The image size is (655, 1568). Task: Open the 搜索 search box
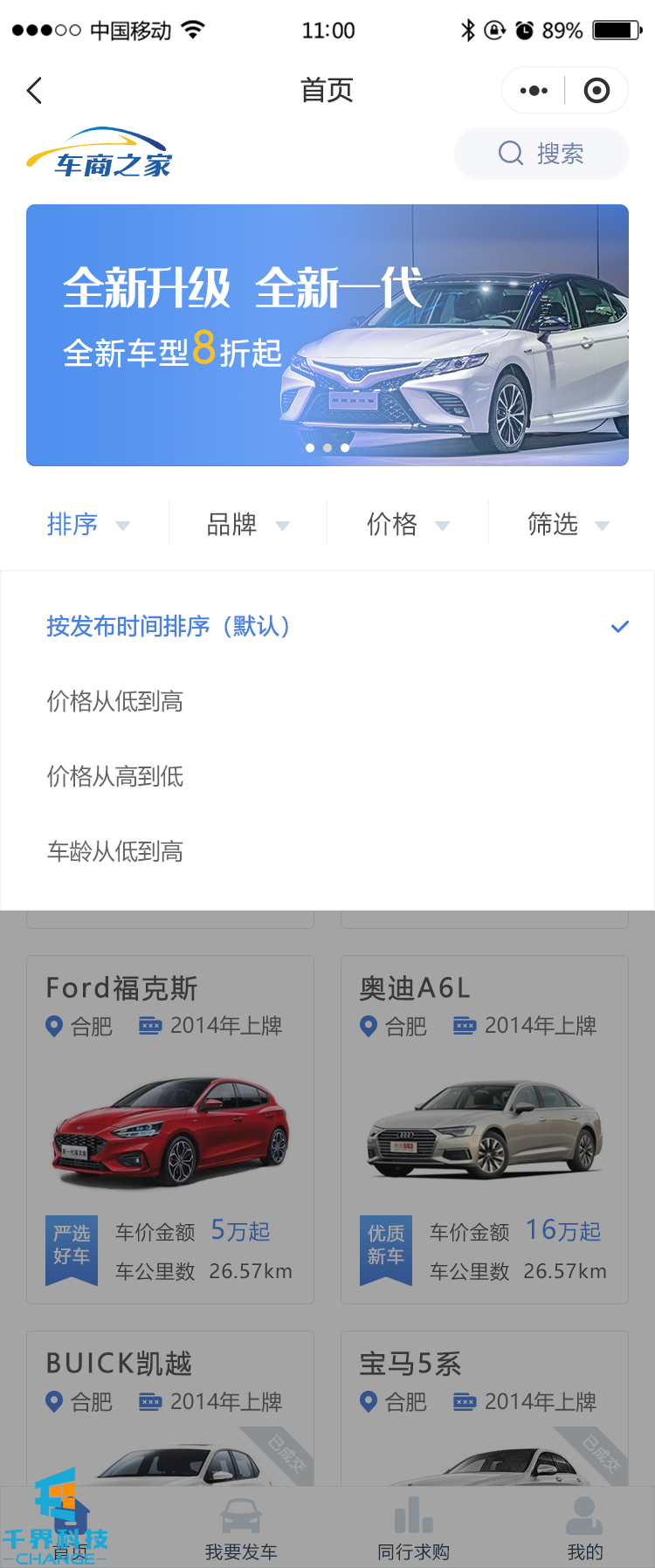(541, 155)
